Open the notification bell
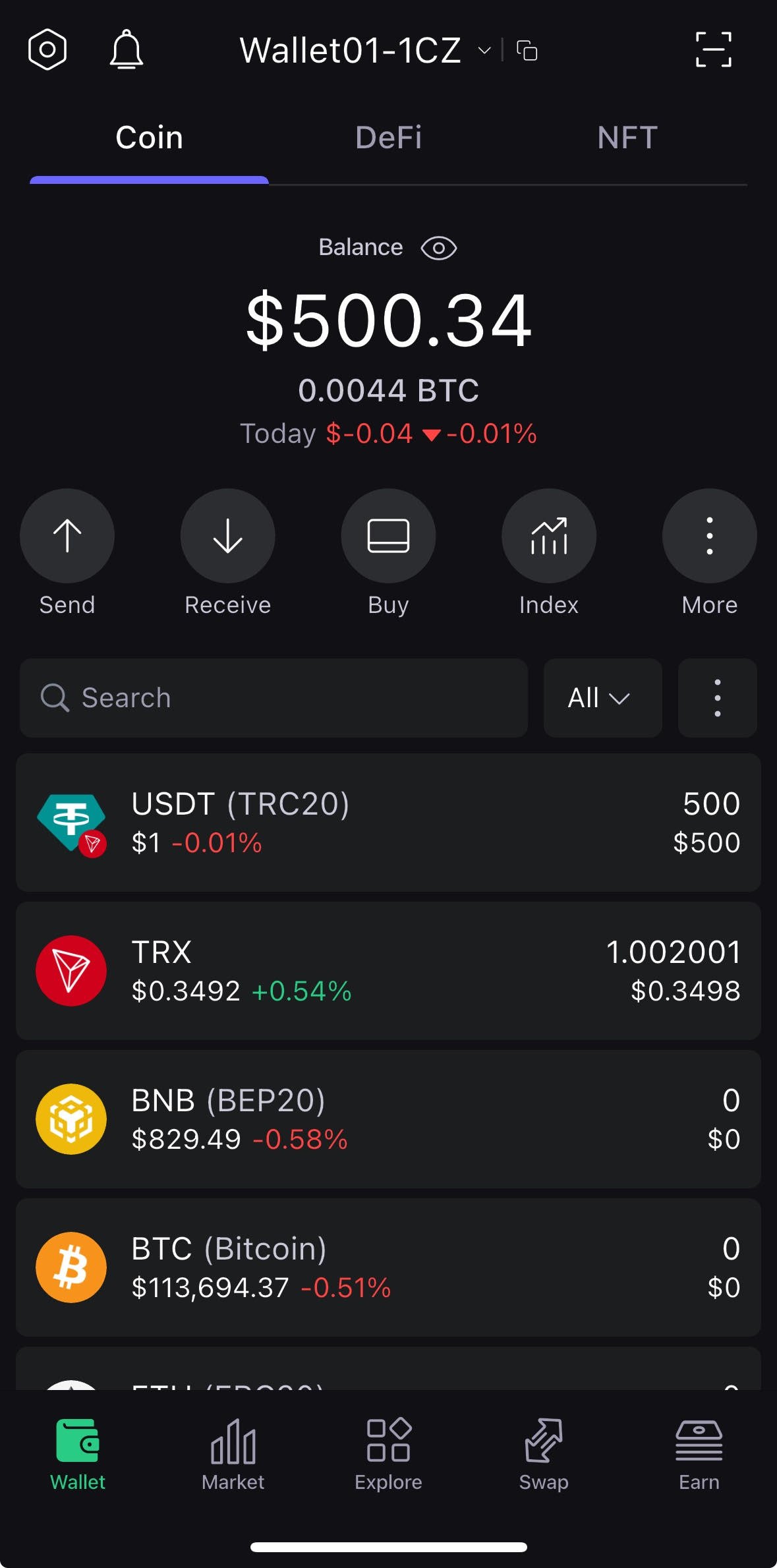Screen dimensions: 777x1568 pos(127,49)
